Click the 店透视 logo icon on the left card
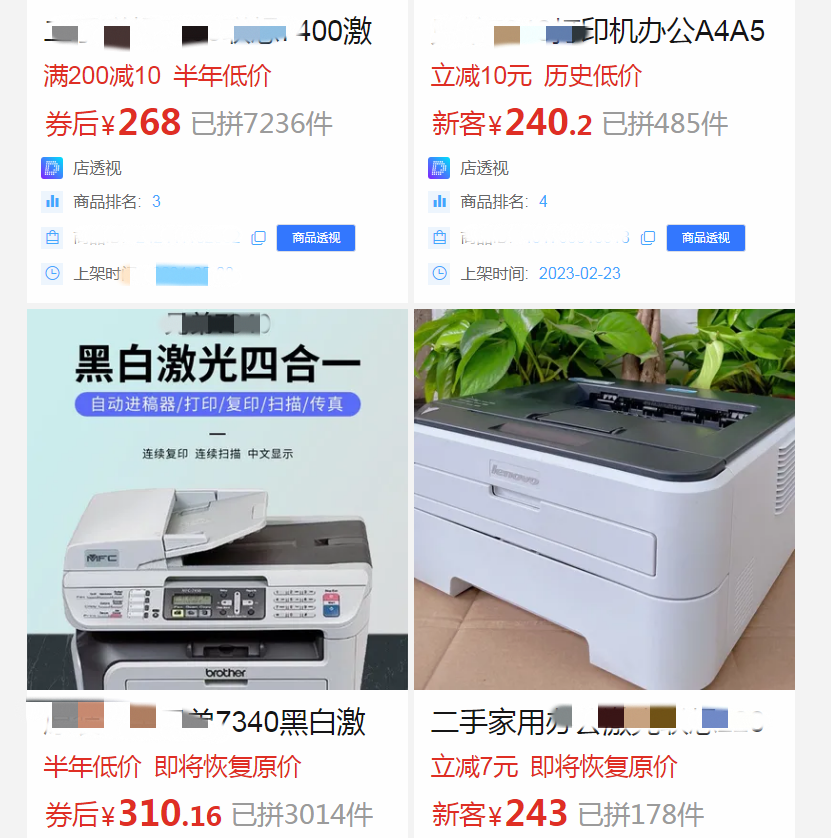 pyautogui.click(x=51, y=167)
